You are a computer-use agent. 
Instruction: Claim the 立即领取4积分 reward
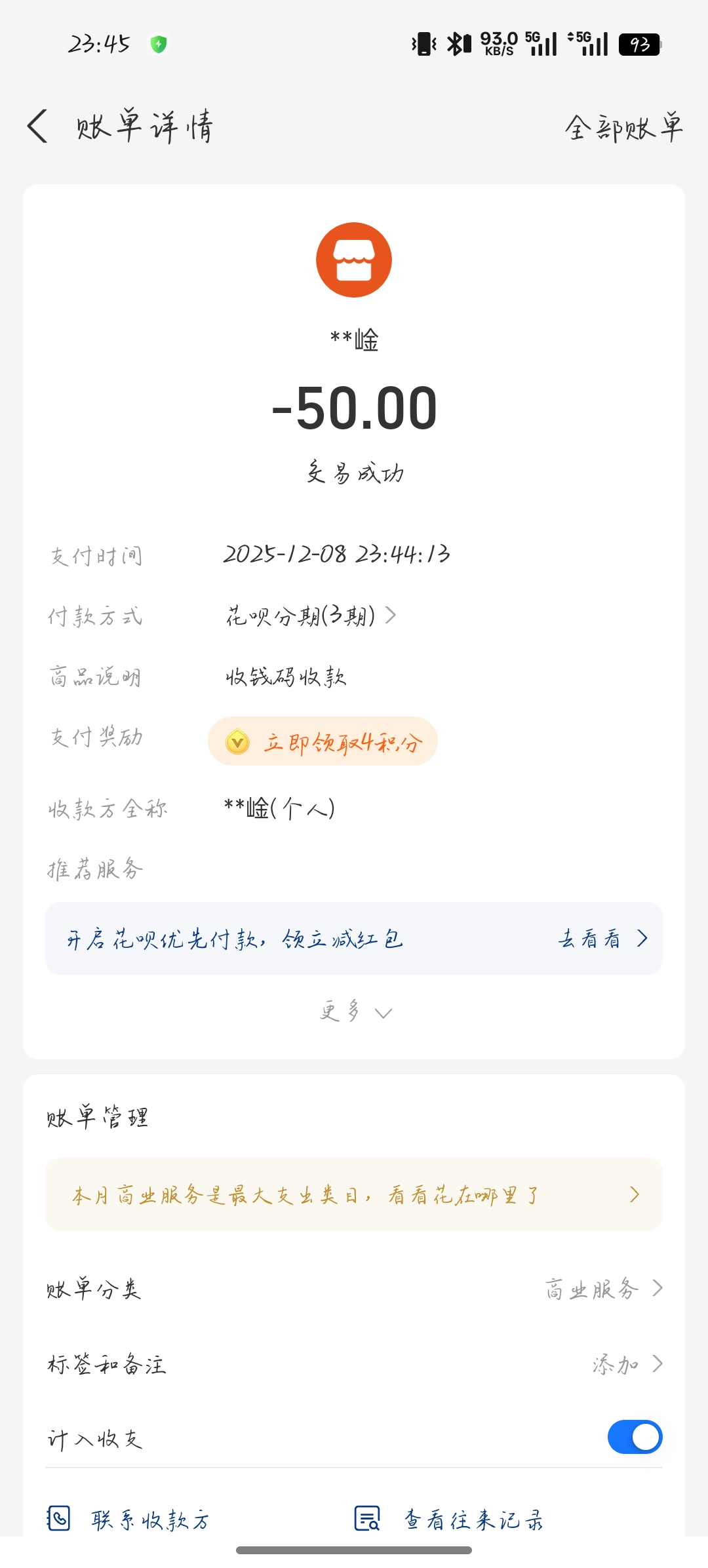pyautogui.click(x=323, y=741)
